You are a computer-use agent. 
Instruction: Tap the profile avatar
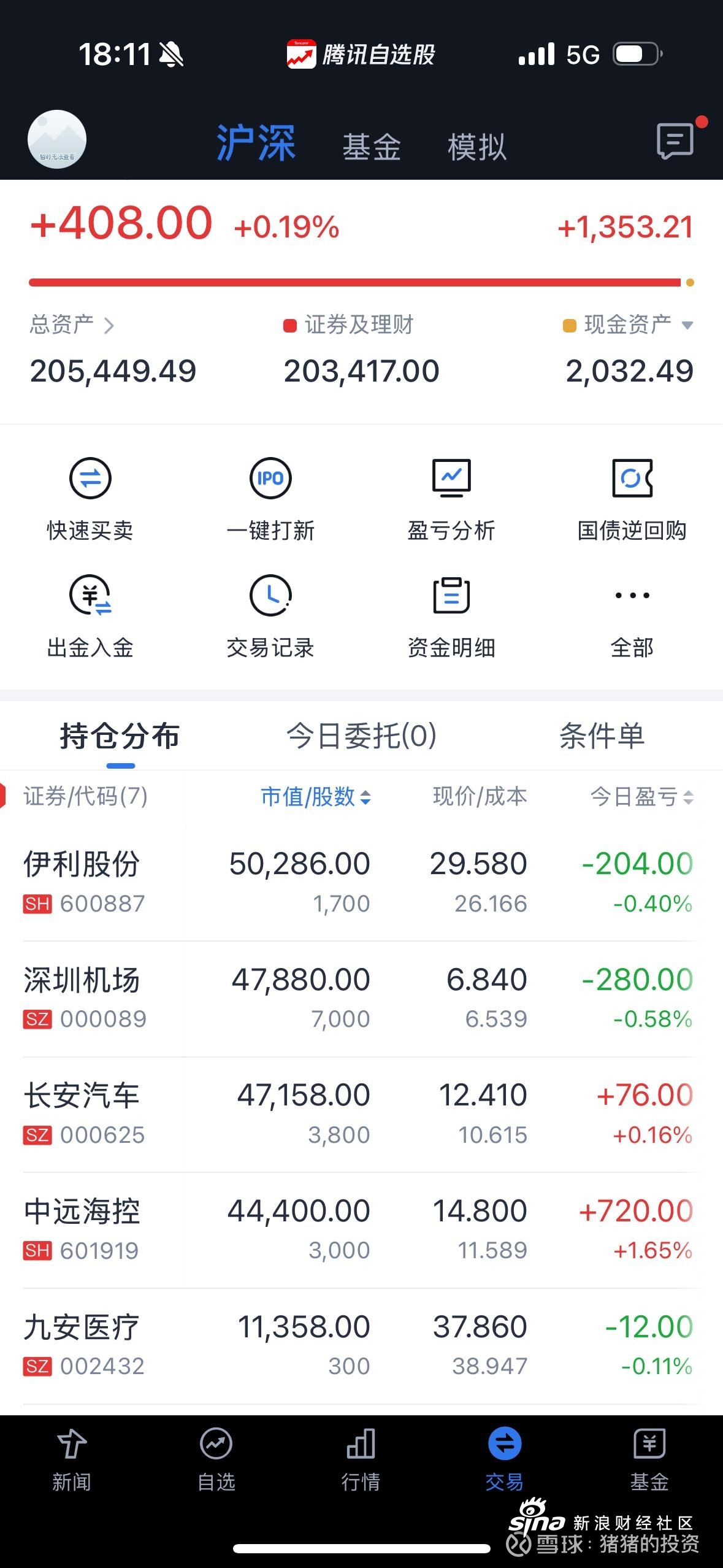point(56,140)
